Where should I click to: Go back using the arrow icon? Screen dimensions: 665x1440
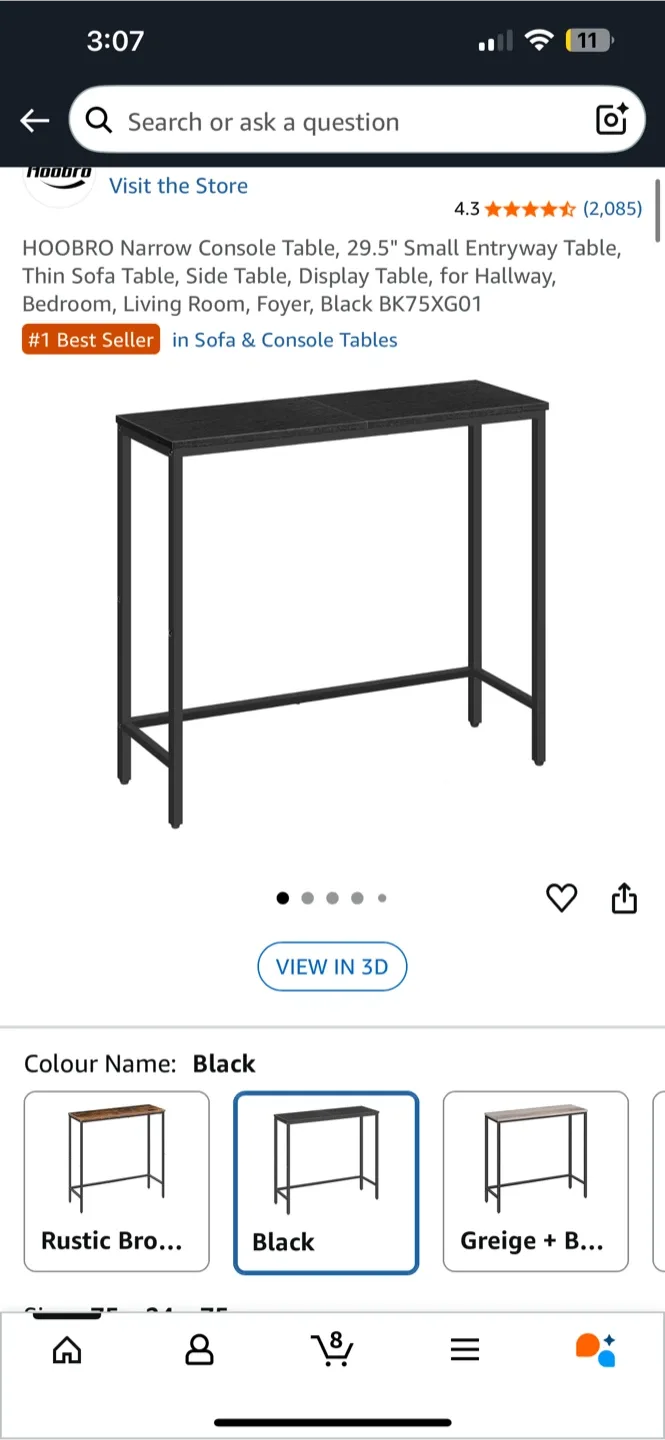click(x=35, y=121)
